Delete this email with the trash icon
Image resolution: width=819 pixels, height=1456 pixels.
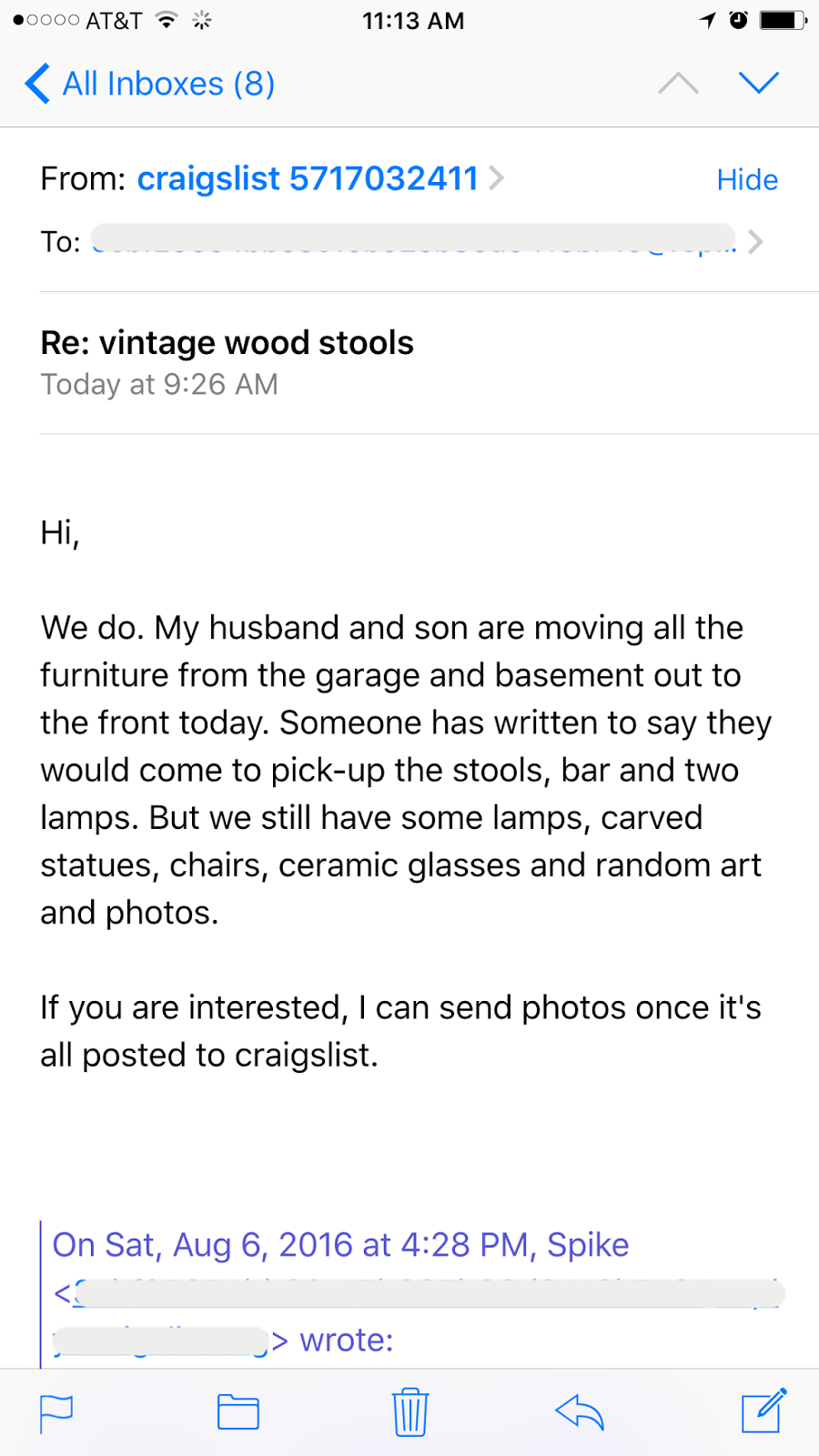(410, 1412)
